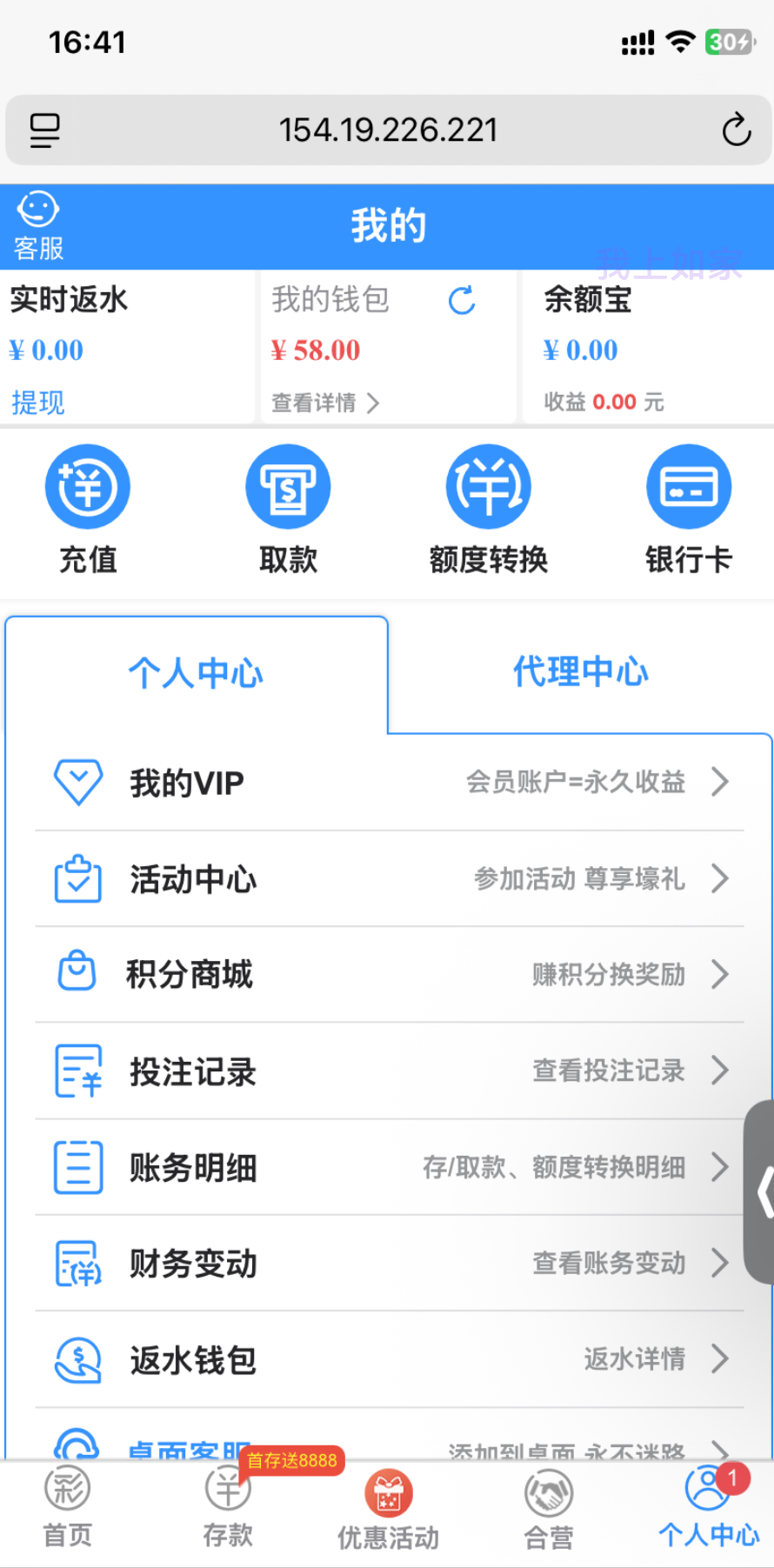The height and width of the screenshot is (1568, 774).
Task: Open the 活动中心 row
Action: (x=389, y=879)
